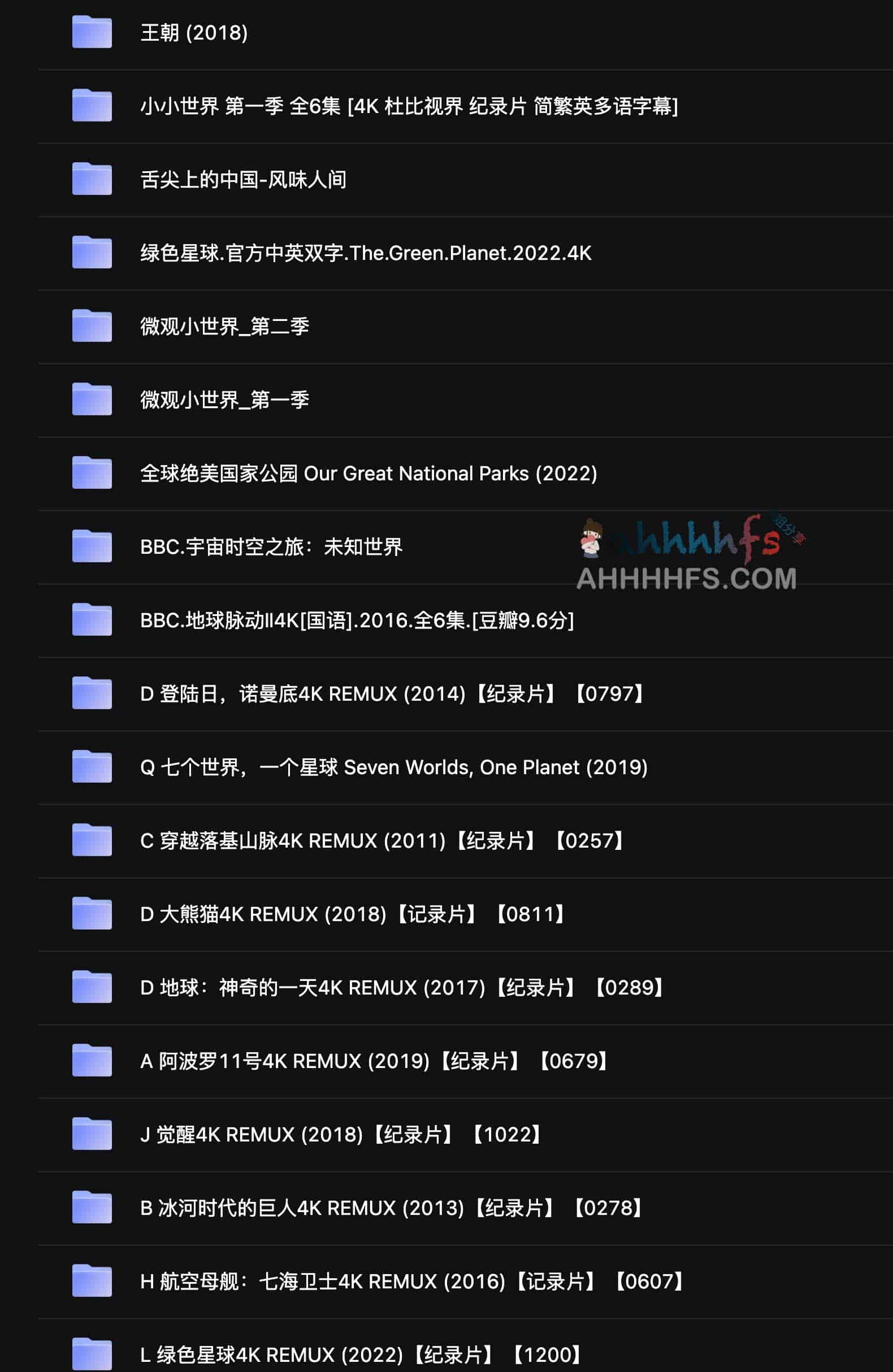Open BBC.宇宙时空之旅：未知世界 folder

(x=271, y=547)
